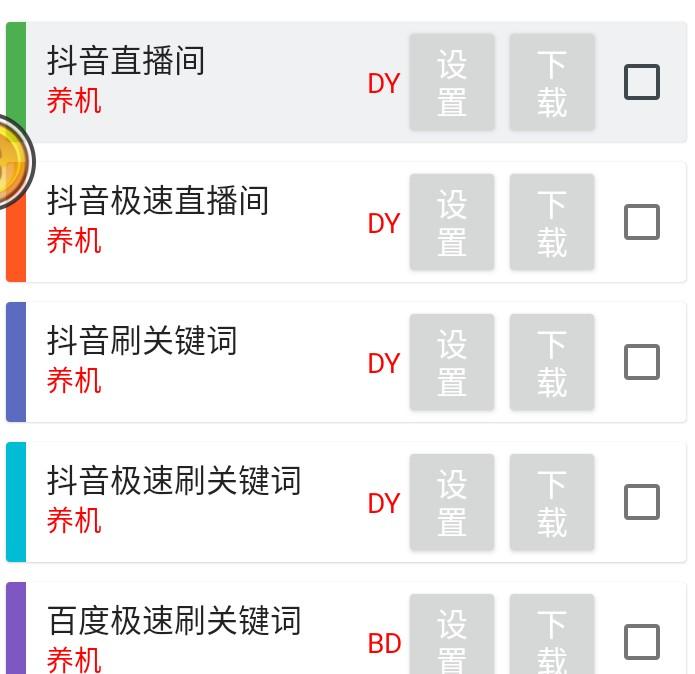Check the box for 抖音直播间
Viewport: 695px width, 674px height.
[642, 82]
